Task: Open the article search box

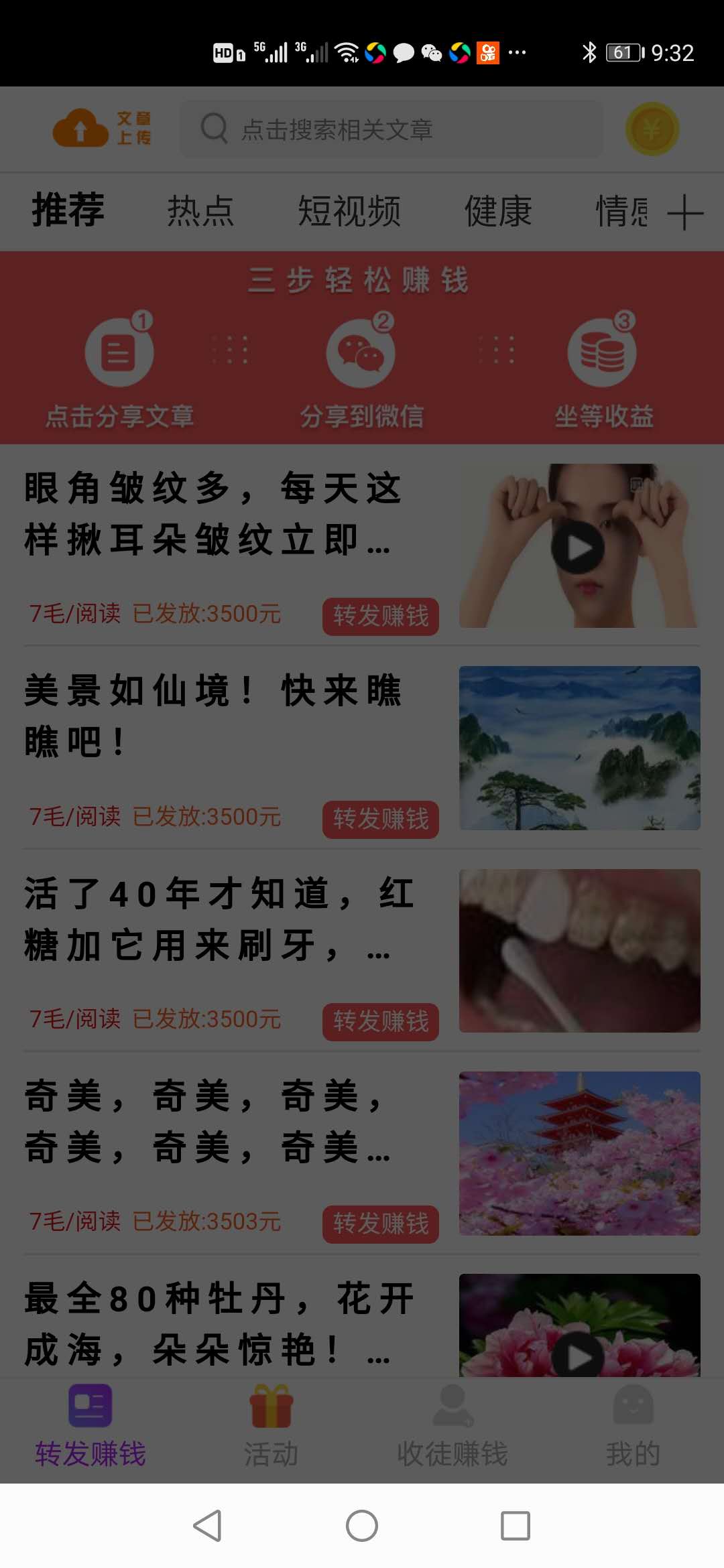Action: click(391, 129)
